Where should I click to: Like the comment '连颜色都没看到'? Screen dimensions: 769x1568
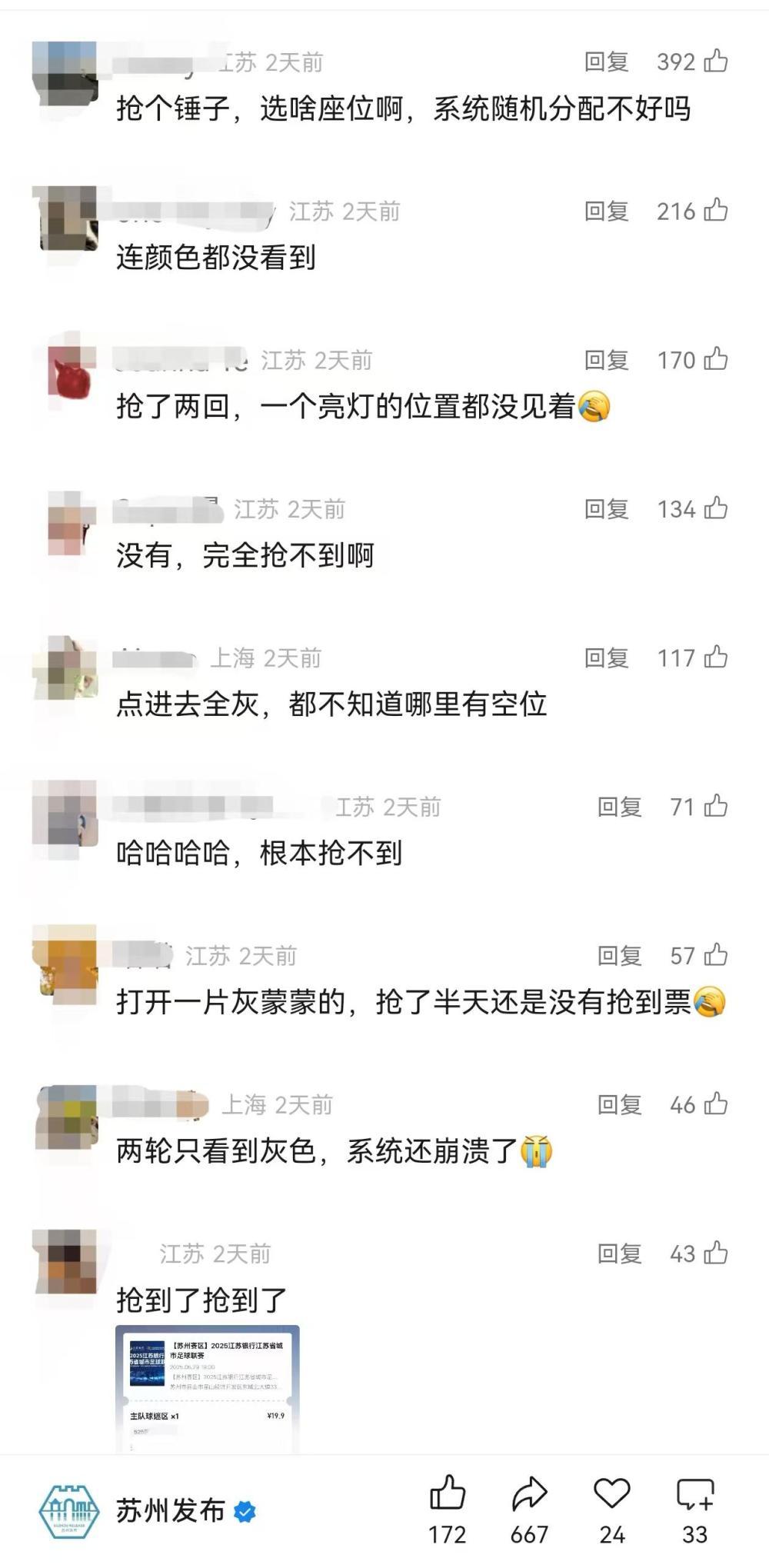click(x=715, y=210)
